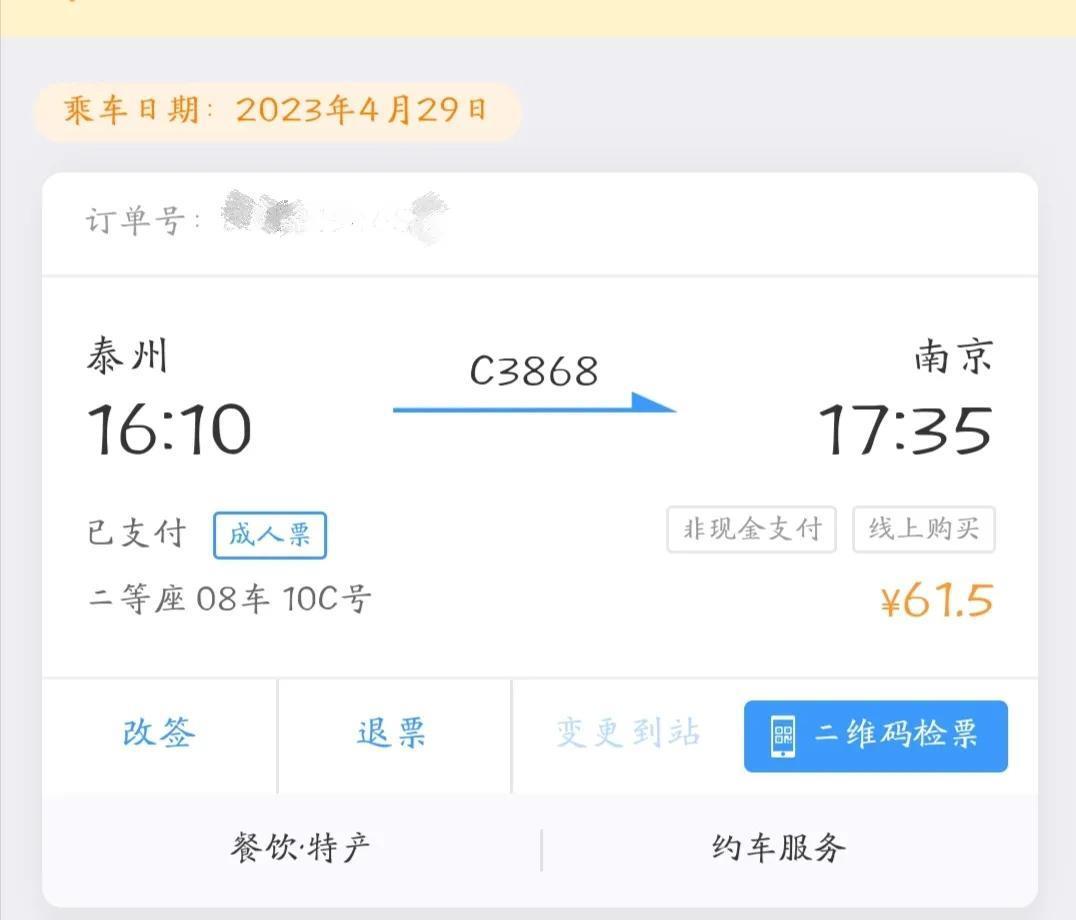
Task: Open 约车服务 car booking service
Action: click(x=779, y=849)
